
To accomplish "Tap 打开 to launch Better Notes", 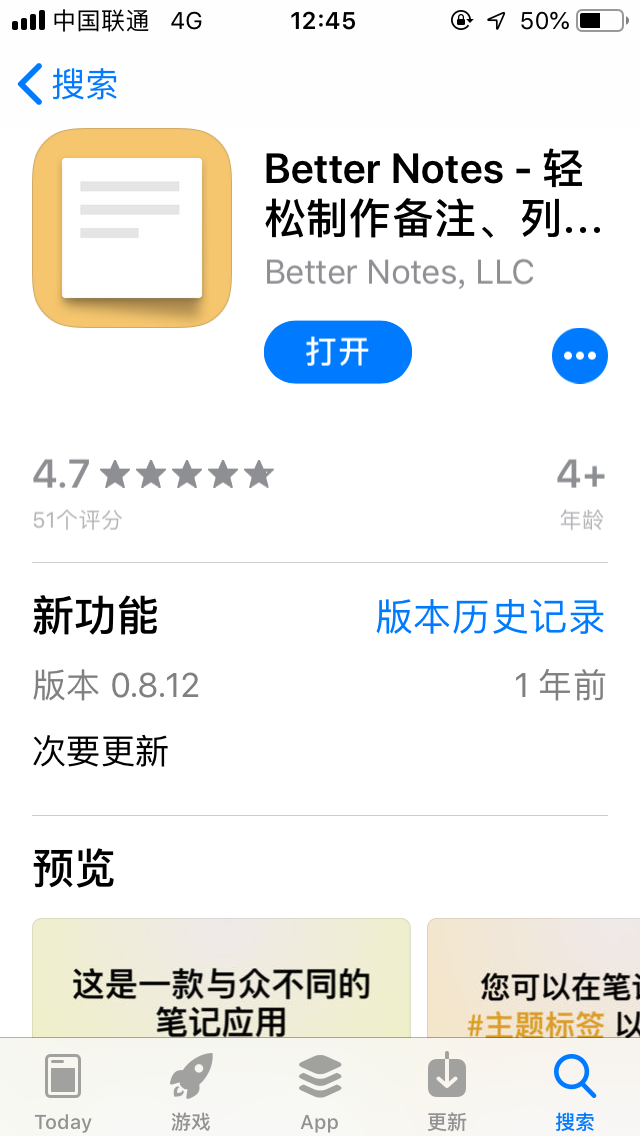I will coord(338,353).
